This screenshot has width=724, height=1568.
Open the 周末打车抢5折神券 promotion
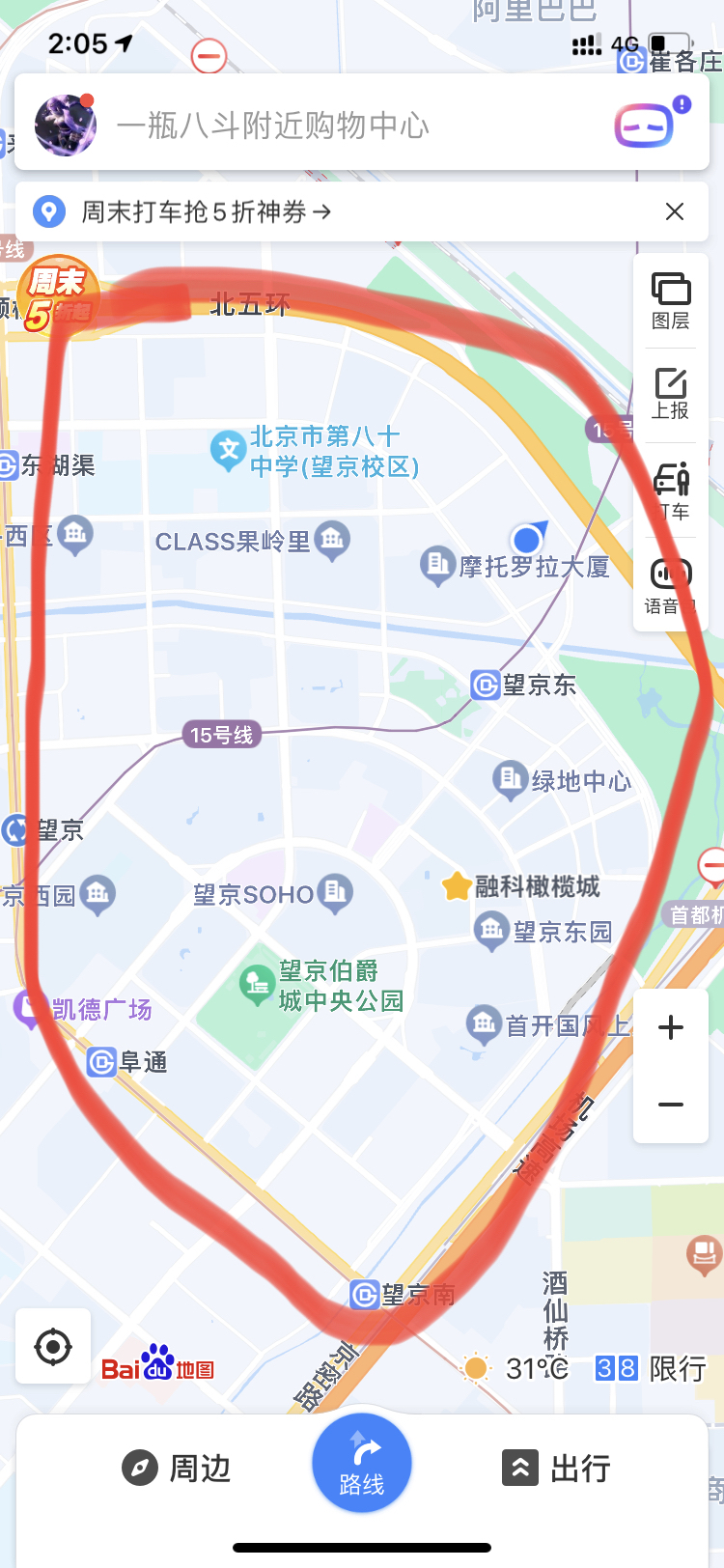[206, 211]
